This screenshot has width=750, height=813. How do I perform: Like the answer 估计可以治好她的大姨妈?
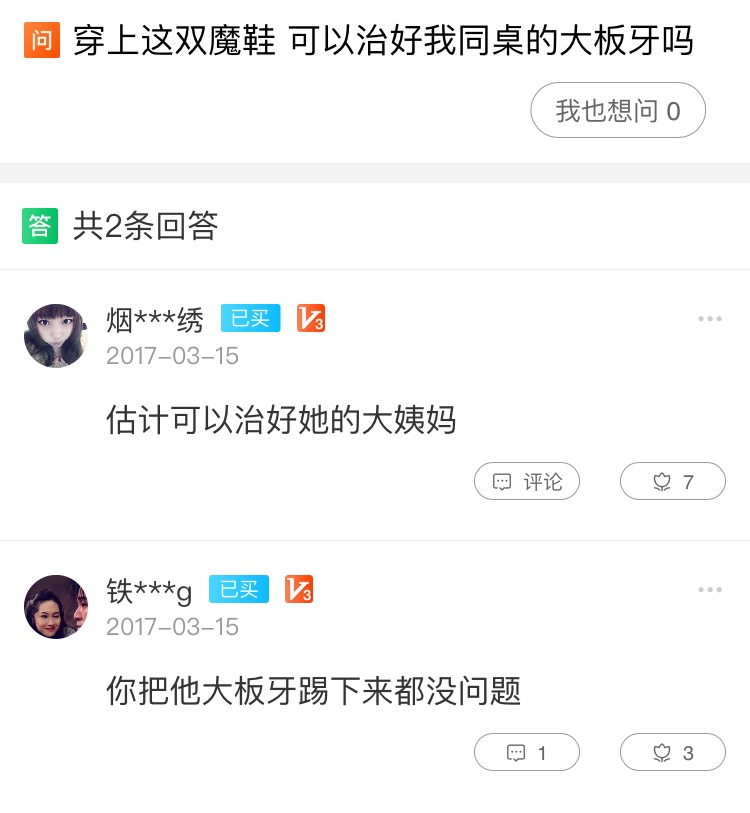click(672, 482)
